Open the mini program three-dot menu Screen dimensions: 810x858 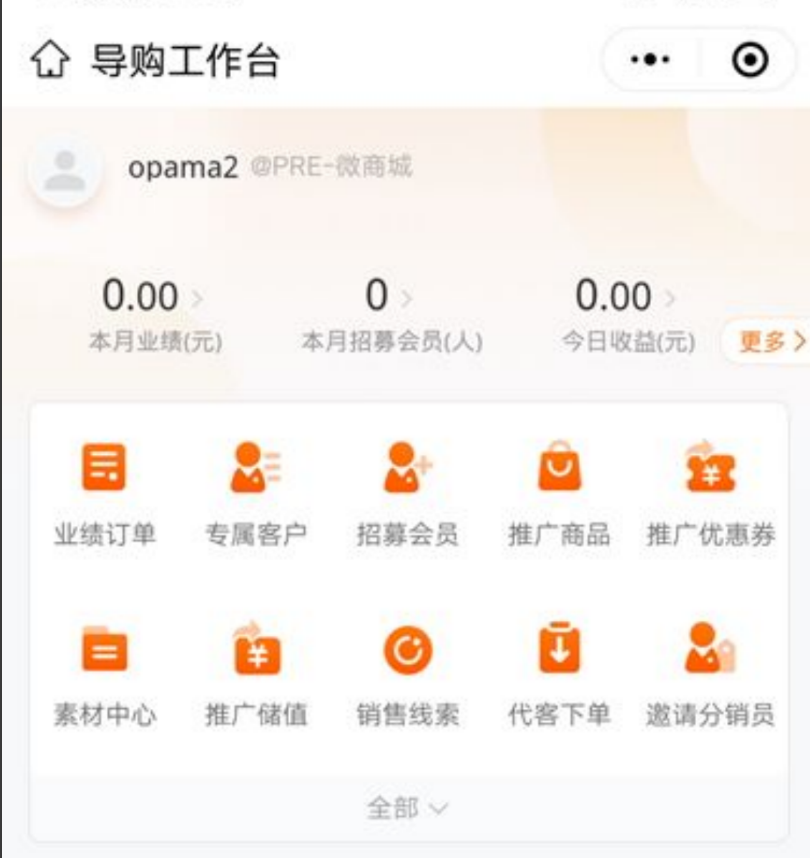[x=650, y=61]
